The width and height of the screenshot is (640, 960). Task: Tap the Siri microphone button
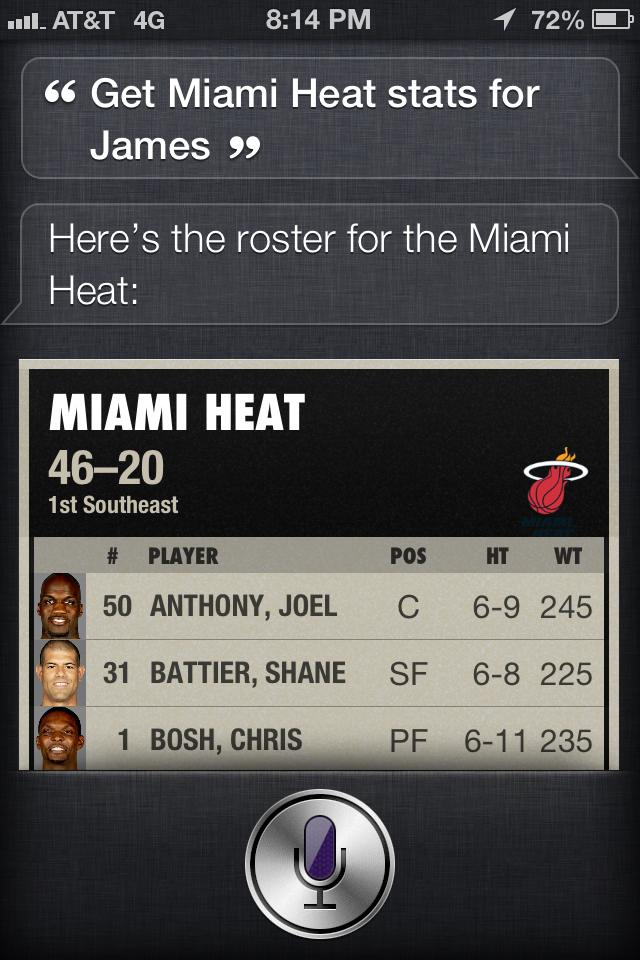(x=320, y=862)
